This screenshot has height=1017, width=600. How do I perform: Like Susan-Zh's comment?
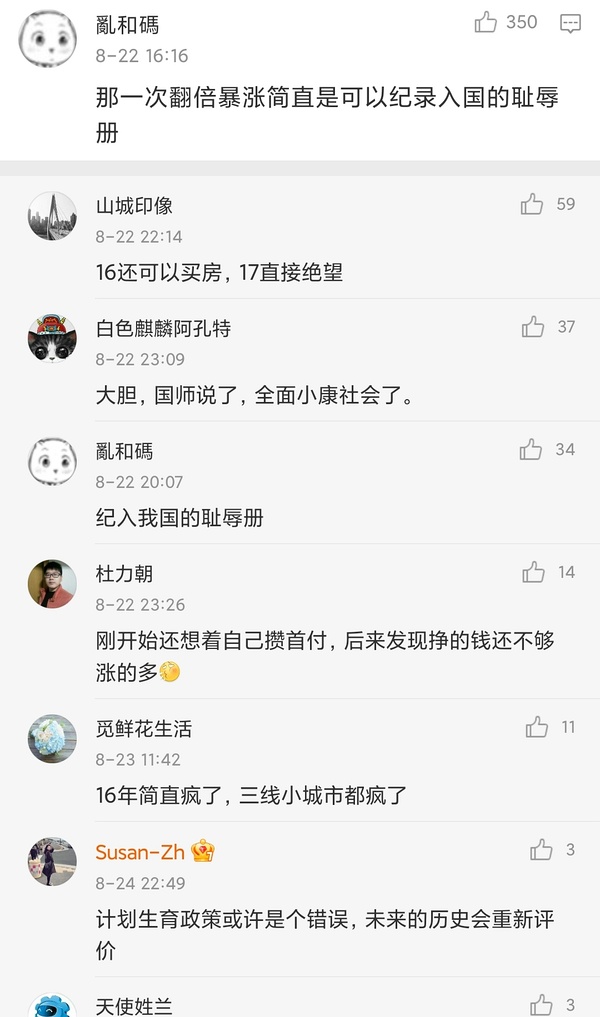pos(541,850)
